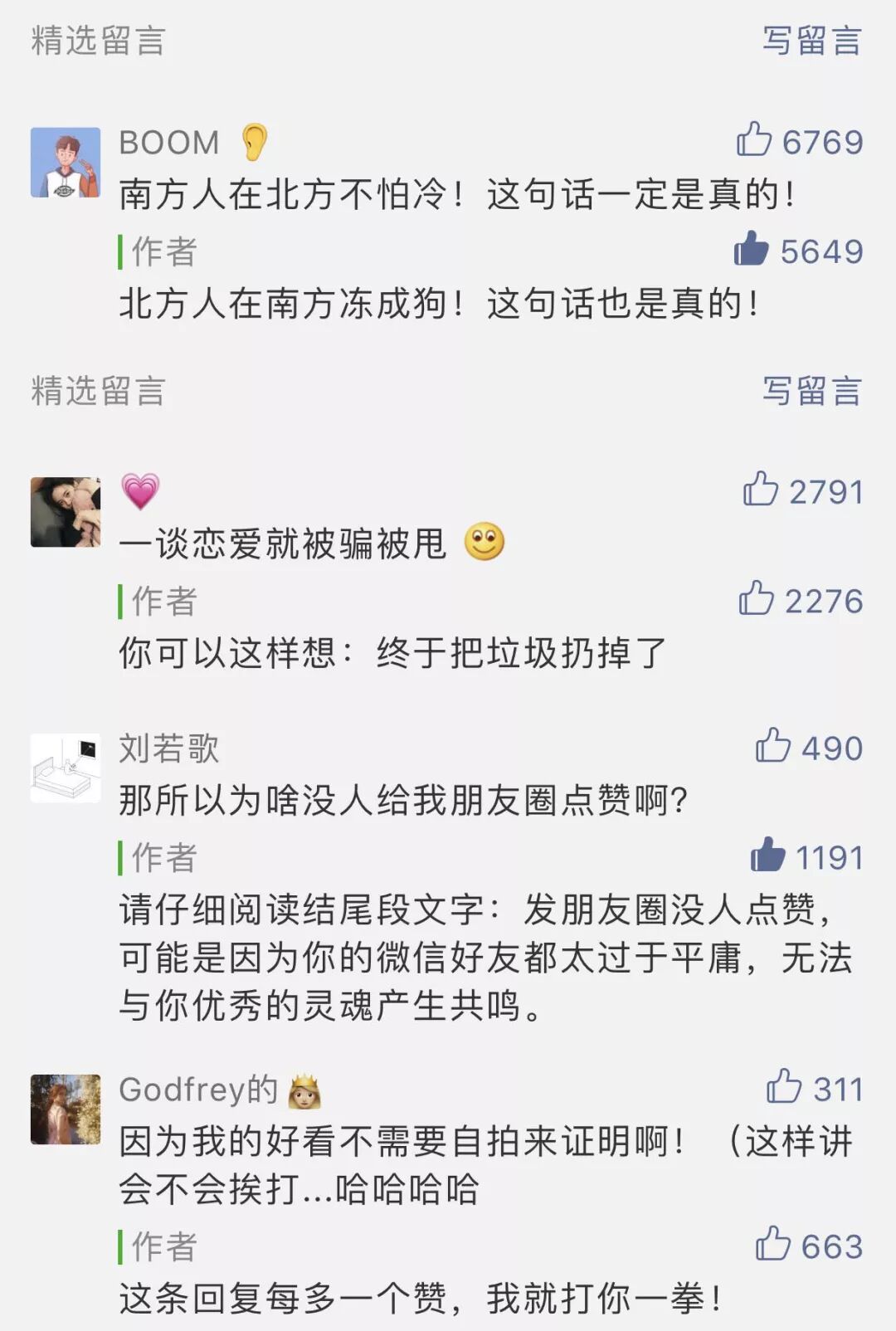Like the author's reply with 2276 likes
The width and height of the screenshot is (896, 1331).
tap(756, 598)
